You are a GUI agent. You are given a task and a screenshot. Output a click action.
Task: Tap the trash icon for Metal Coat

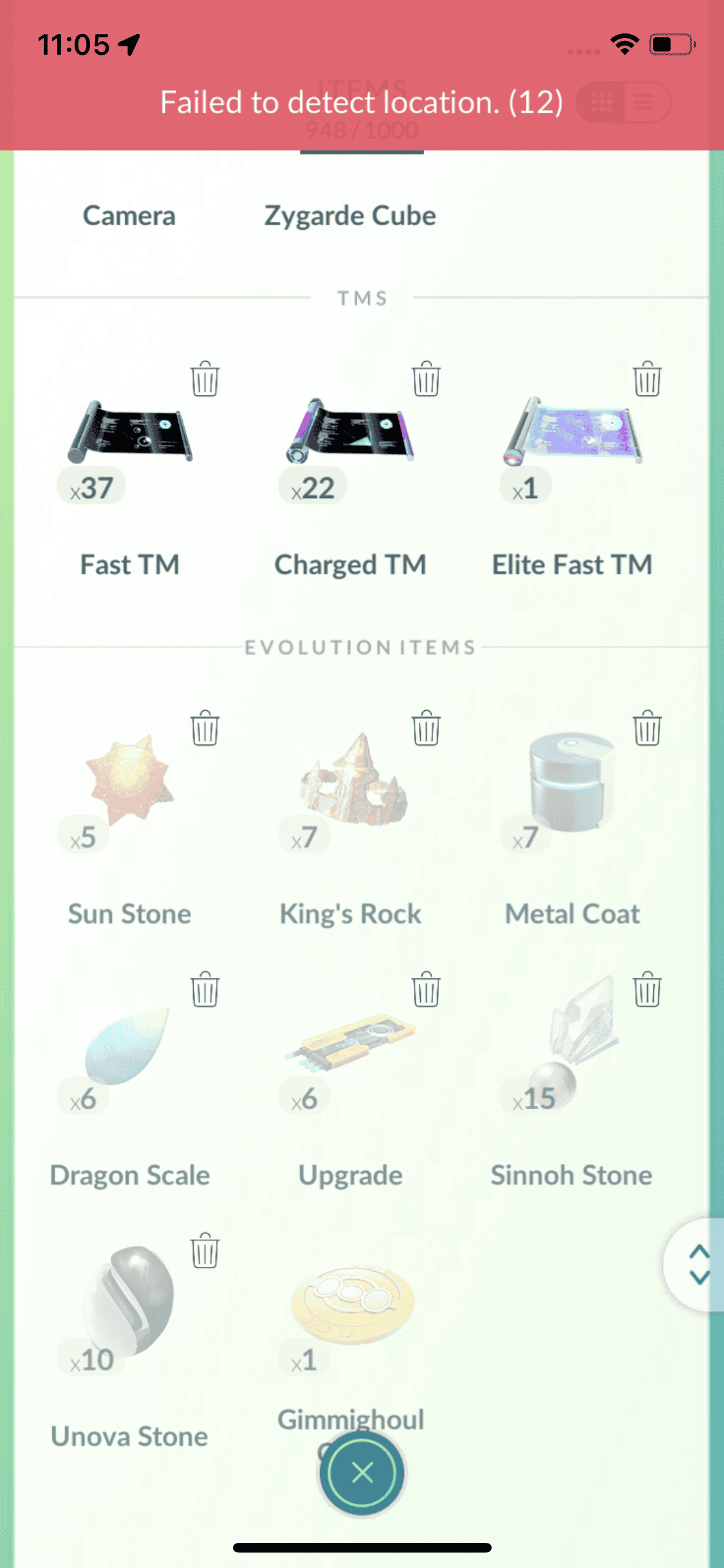647,728
